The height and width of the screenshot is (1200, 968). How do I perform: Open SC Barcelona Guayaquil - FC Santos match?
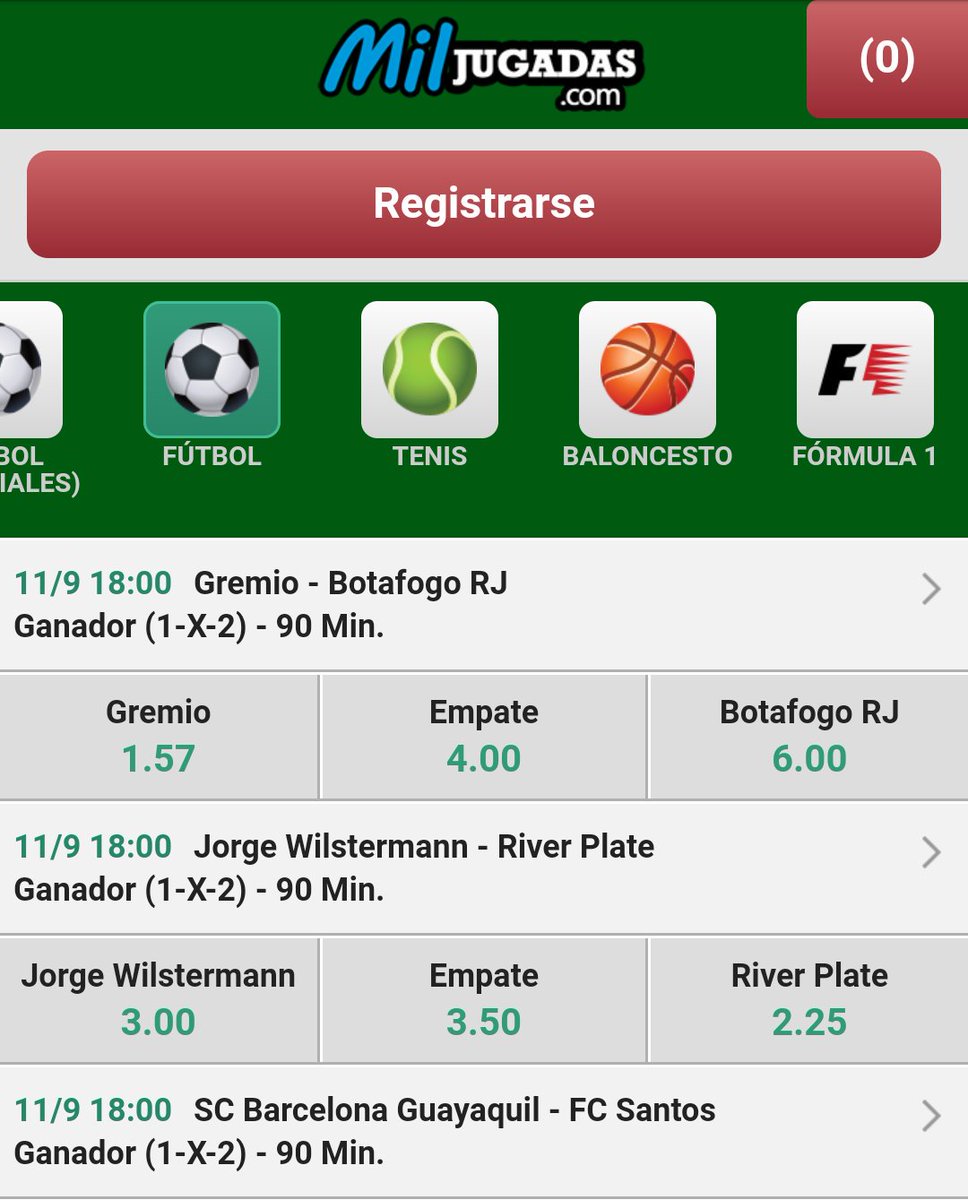click(x=484, y=1131)
